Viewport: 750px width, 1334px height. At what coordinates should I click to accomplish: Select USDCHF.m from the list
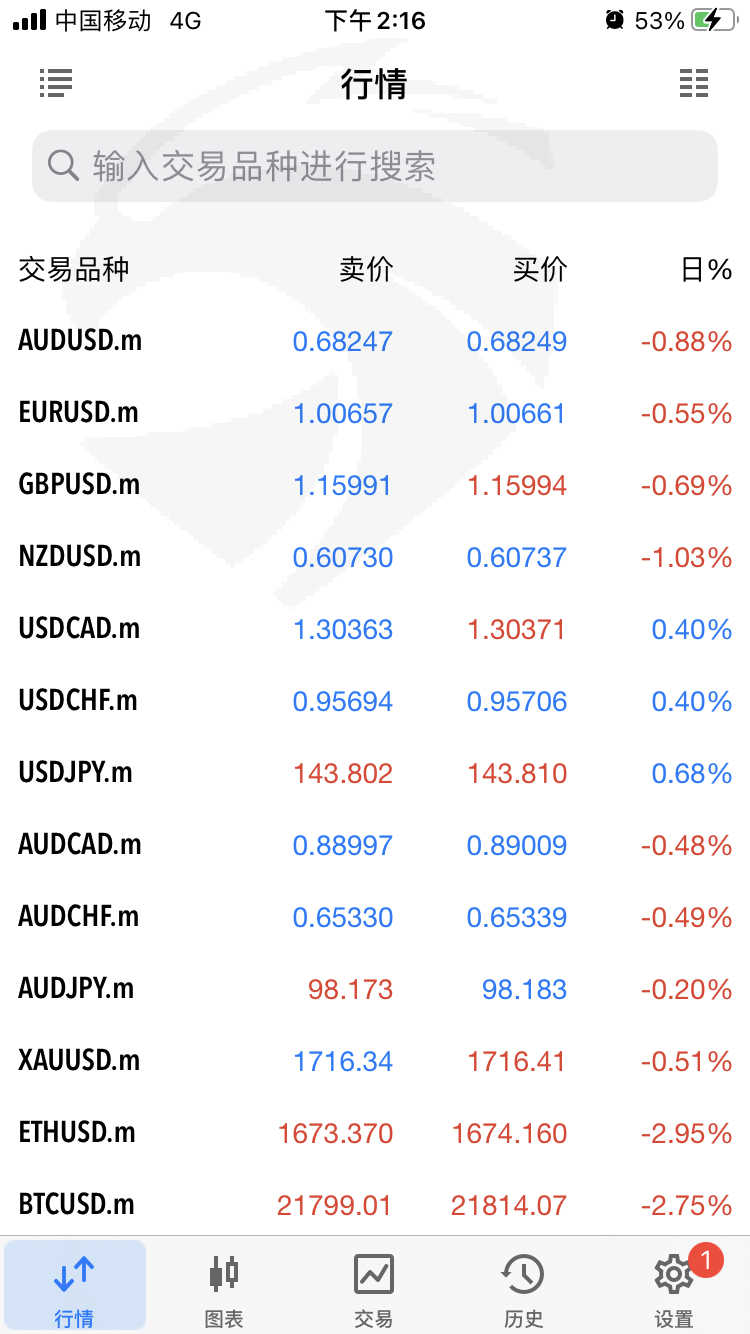point(375,701)
